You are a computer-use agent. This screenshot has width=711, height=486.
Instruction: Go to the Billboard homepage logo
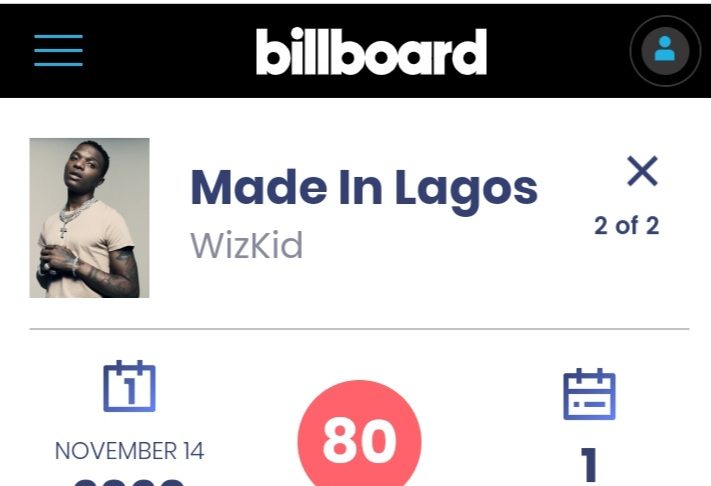tap(371, 51)
